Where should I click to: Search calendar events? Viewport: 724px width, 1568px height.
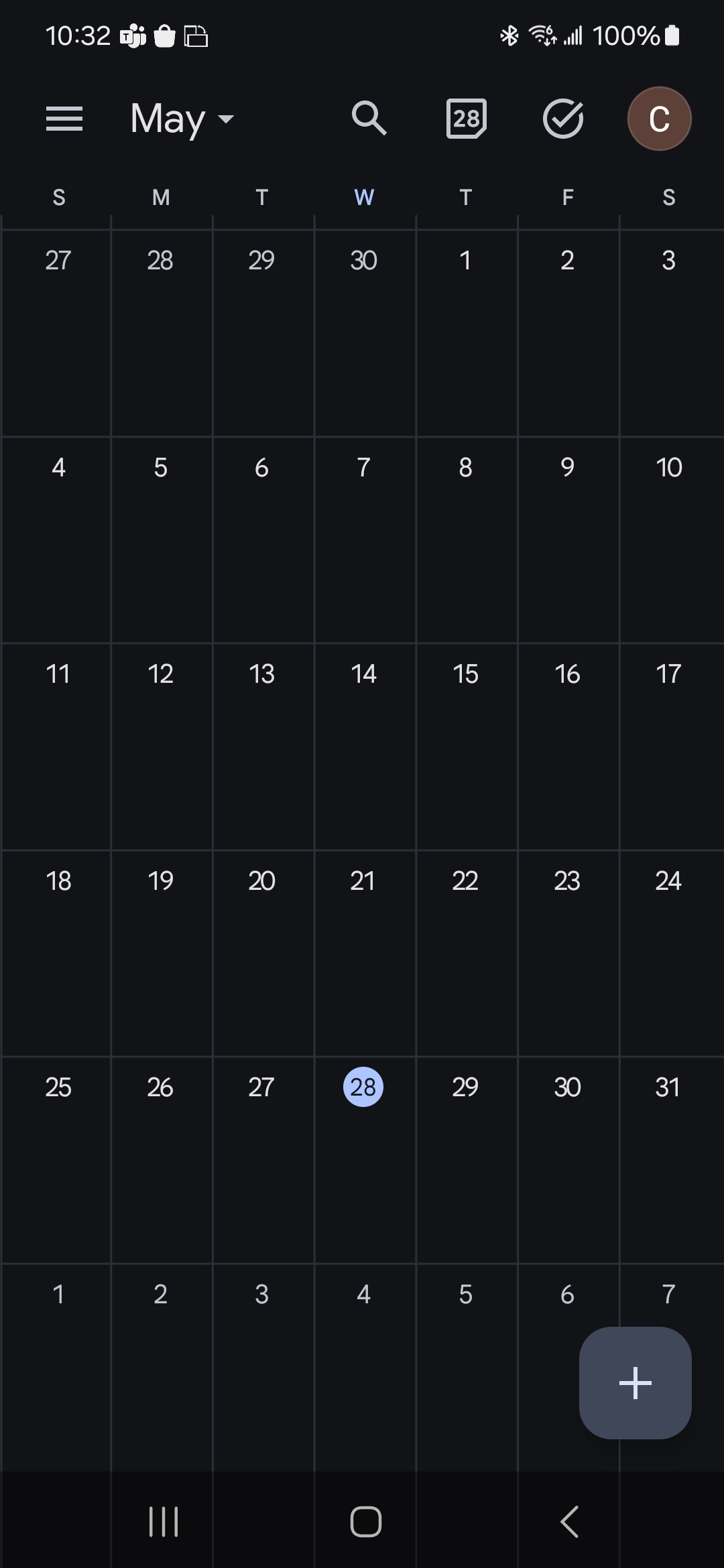[369, 119]
